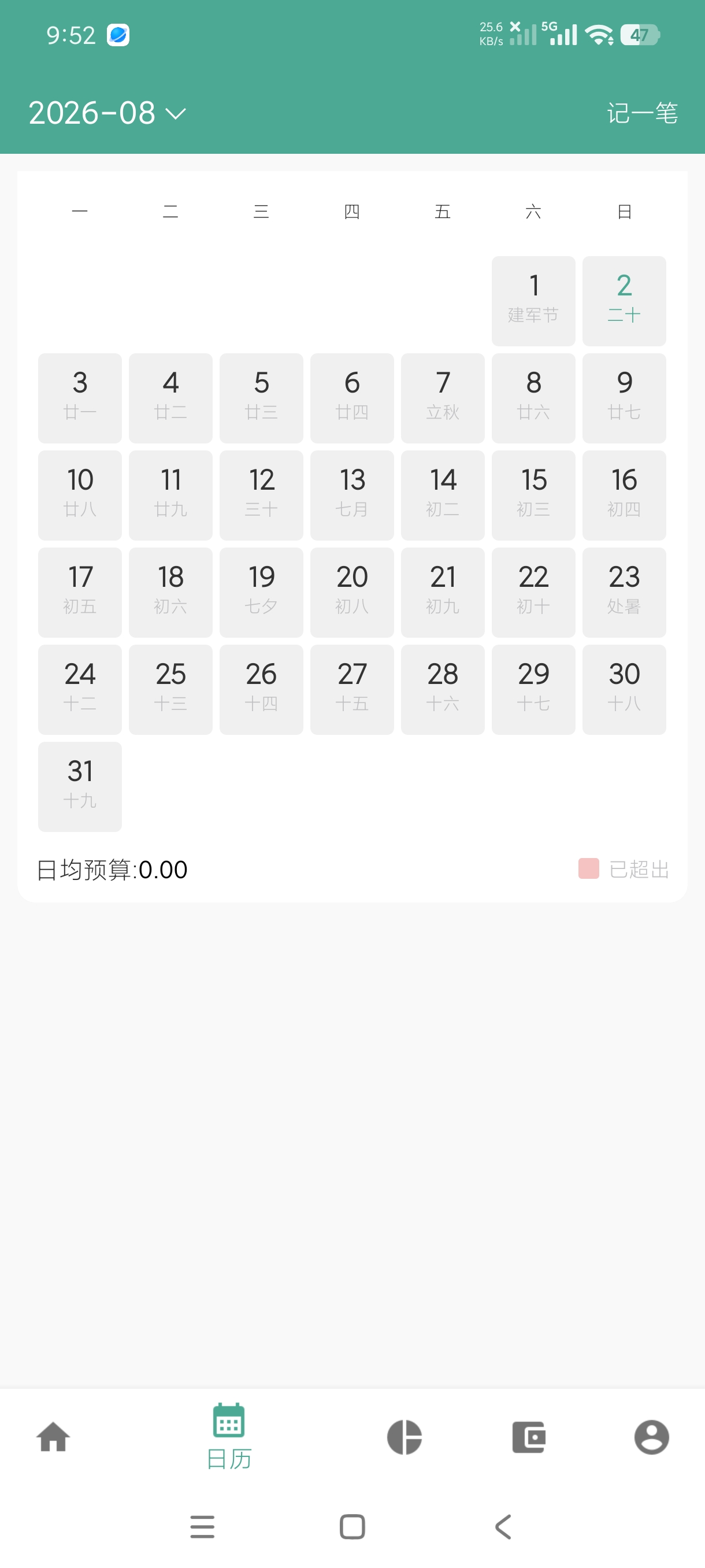705x1568 pixels.
Task: Open the pie chart statistics tab
Action: [405, 1437]
